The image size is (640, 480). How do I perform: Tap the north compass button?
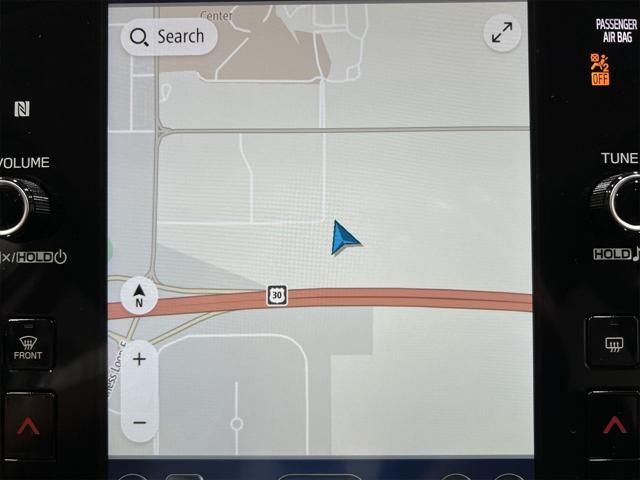click(x=139, y=296)
